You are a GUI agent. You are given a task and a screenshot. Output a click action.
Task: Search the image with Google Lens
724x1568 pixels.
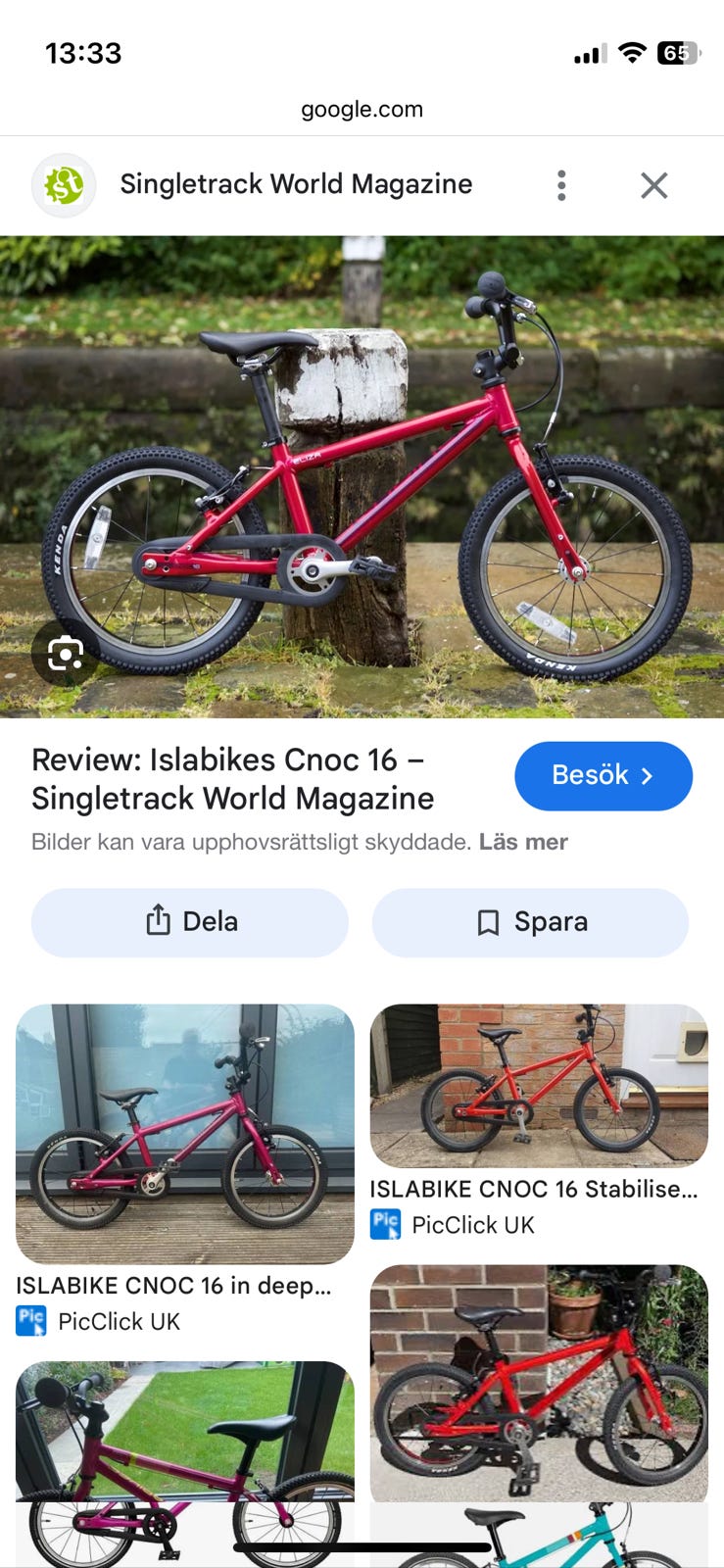66,654
